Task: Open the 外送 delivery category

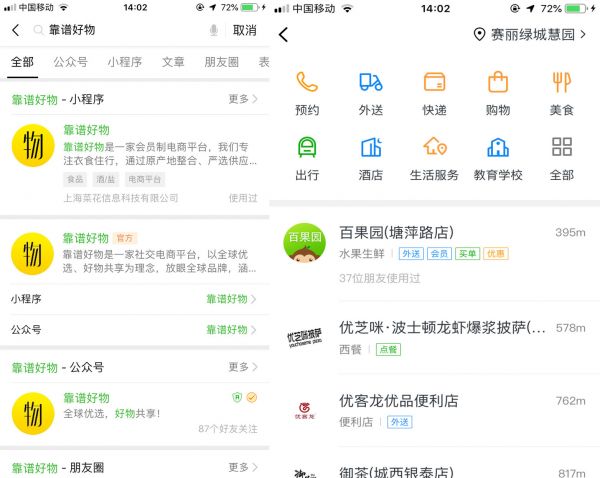Action: click(x=370, y=93)
